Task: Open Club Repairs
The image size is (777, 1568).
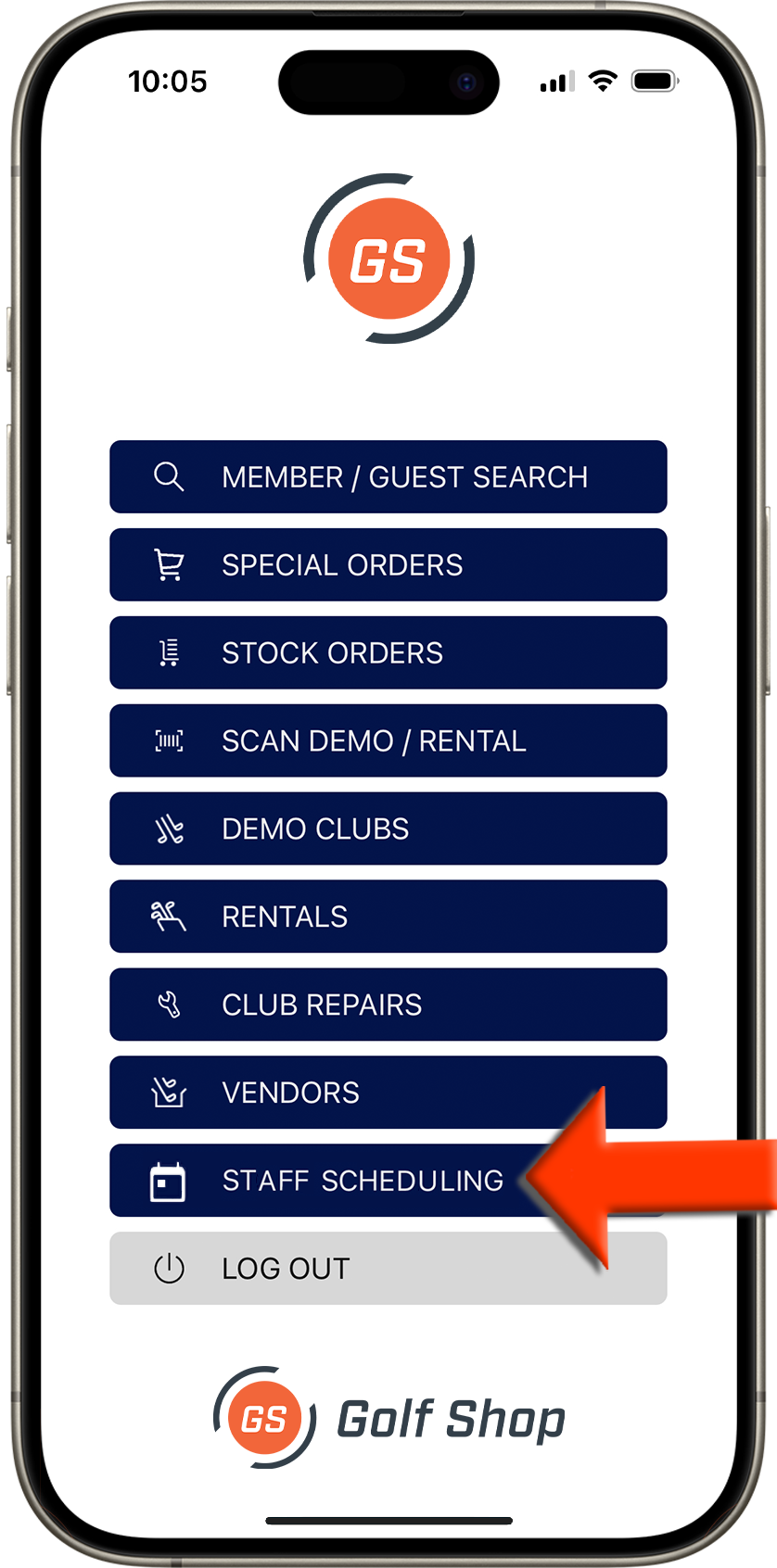Action: click(388, 1005)
